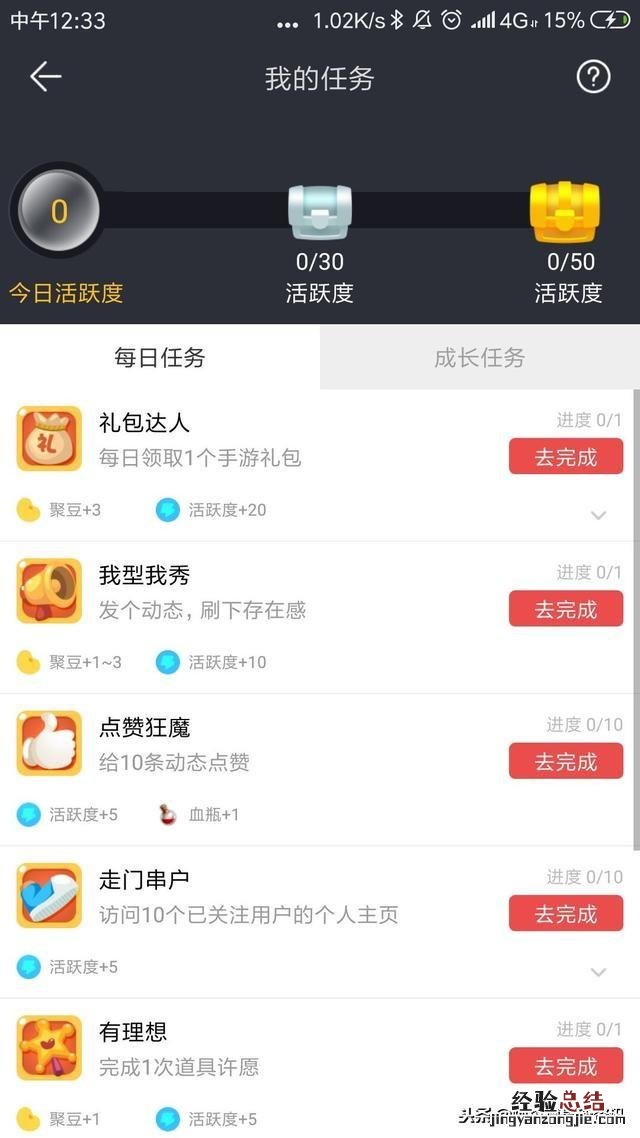The width and height of the screenshot is (640, 1138).
Task: Open the help question mark icon
Action: point(593,77)
